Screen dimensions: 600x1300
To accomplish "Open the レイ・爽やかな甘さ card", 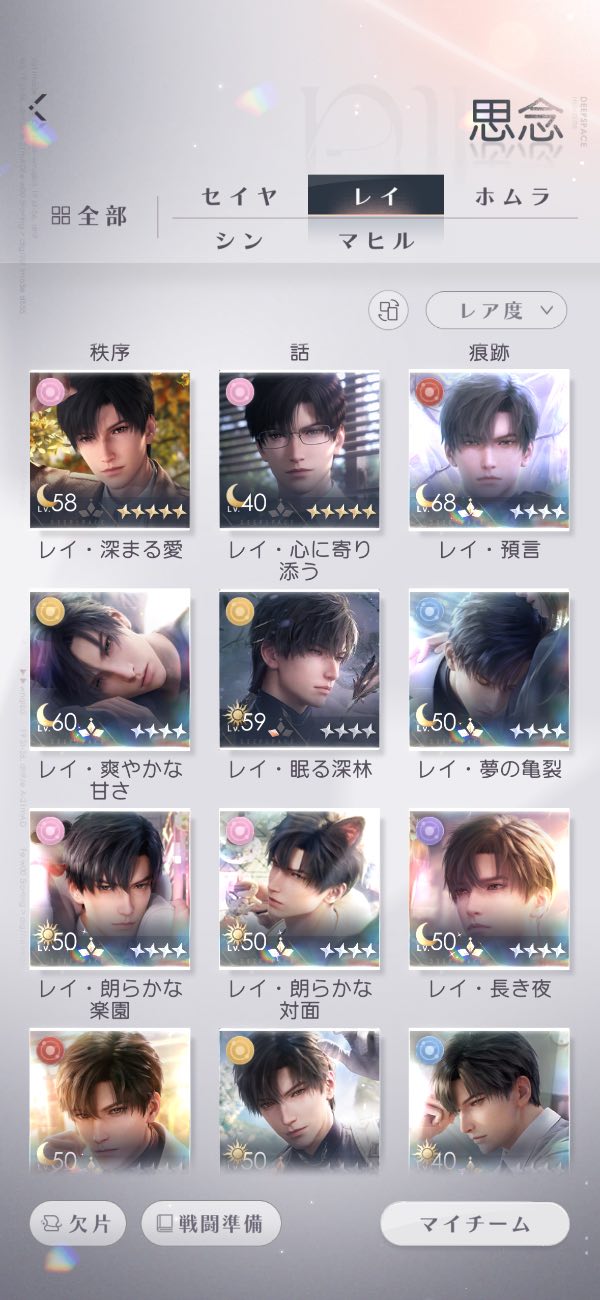I will 109,669.
